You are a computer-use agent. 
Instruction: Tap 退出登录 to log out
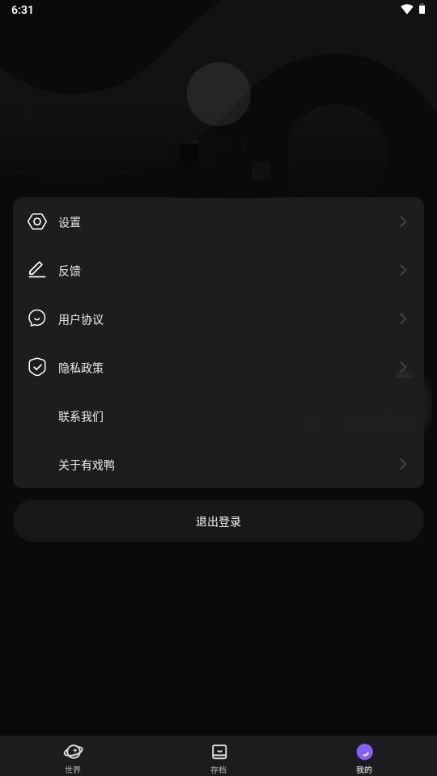click(x=218, y=521)
